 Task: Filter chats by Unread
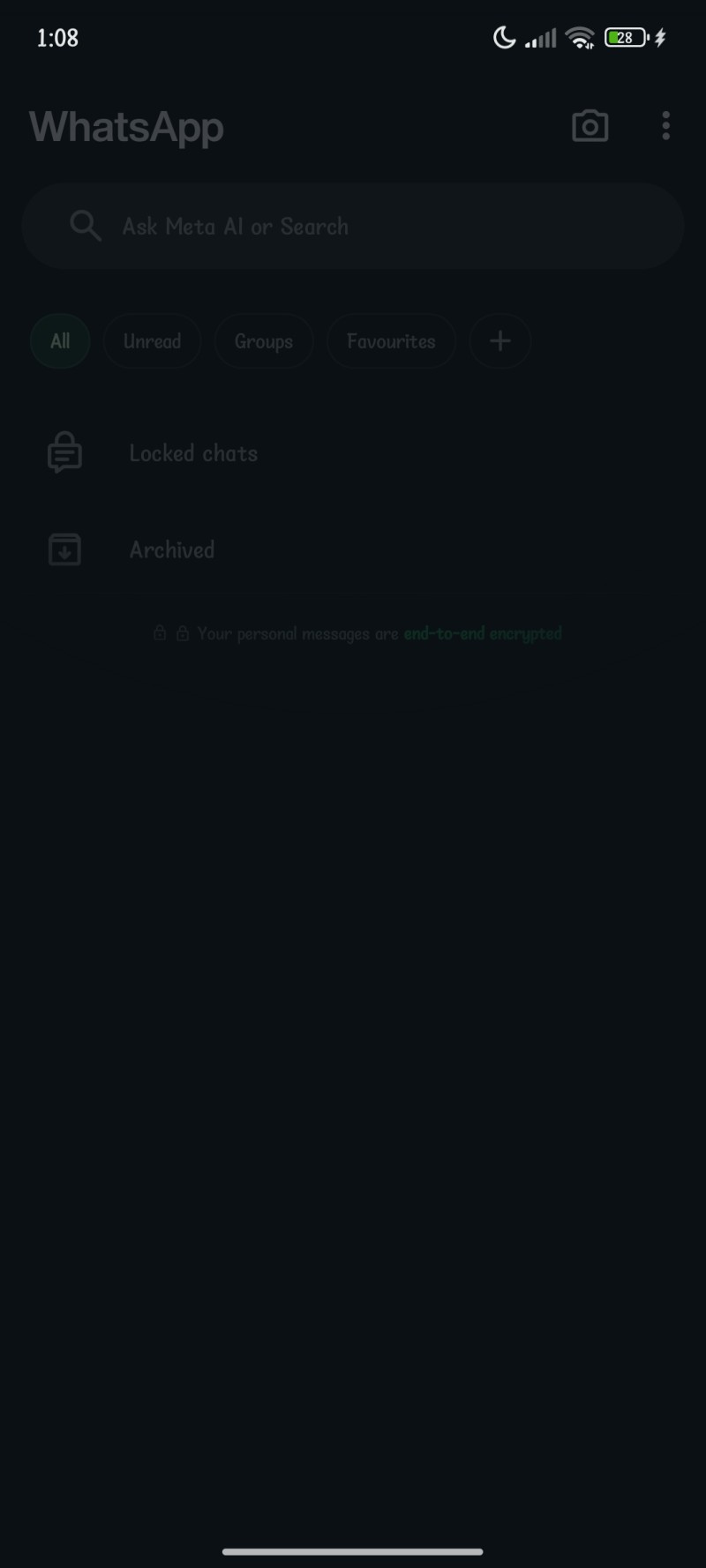[152, 341]
